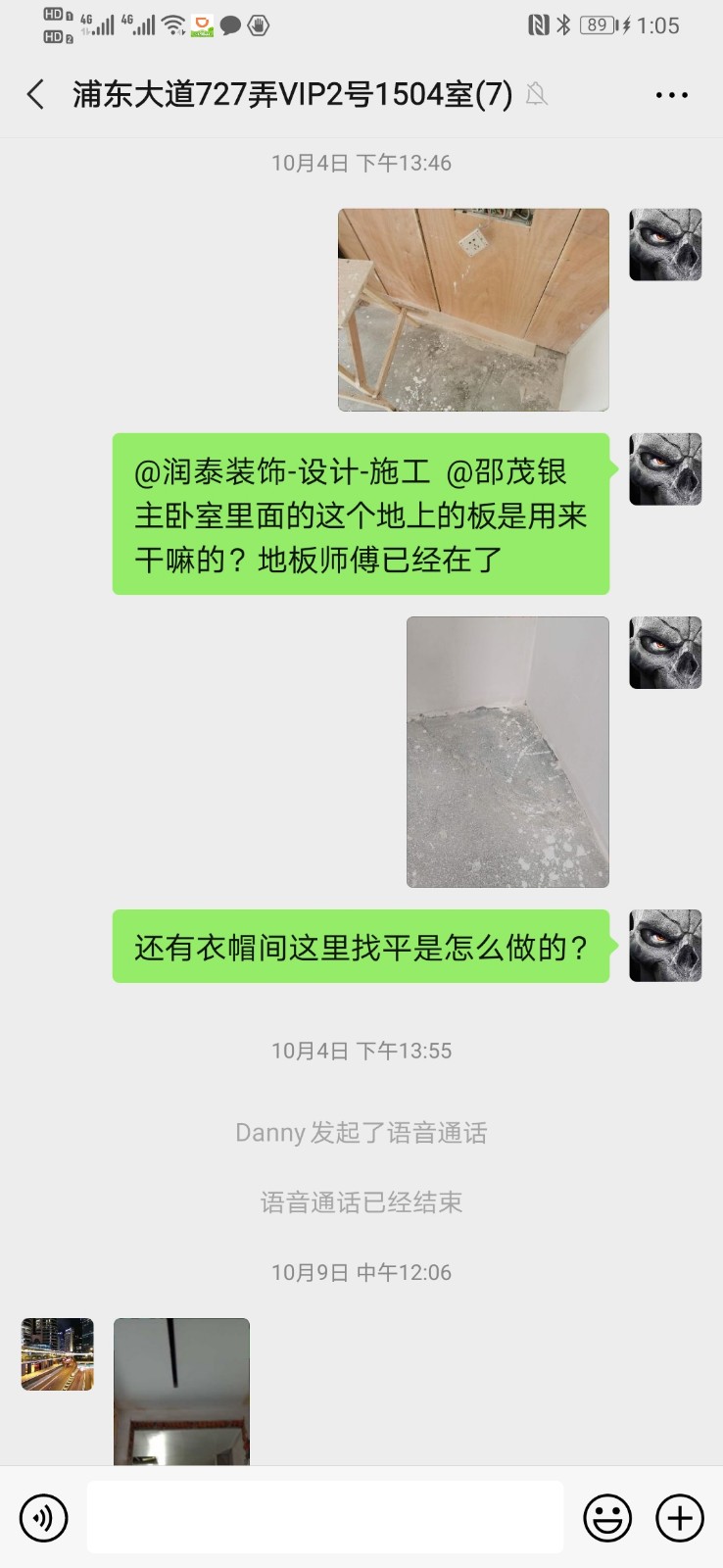Open the plus attachment menu
Image resolution: width=723 pixels, height=1568 pixels.
tap(680, 1518)
